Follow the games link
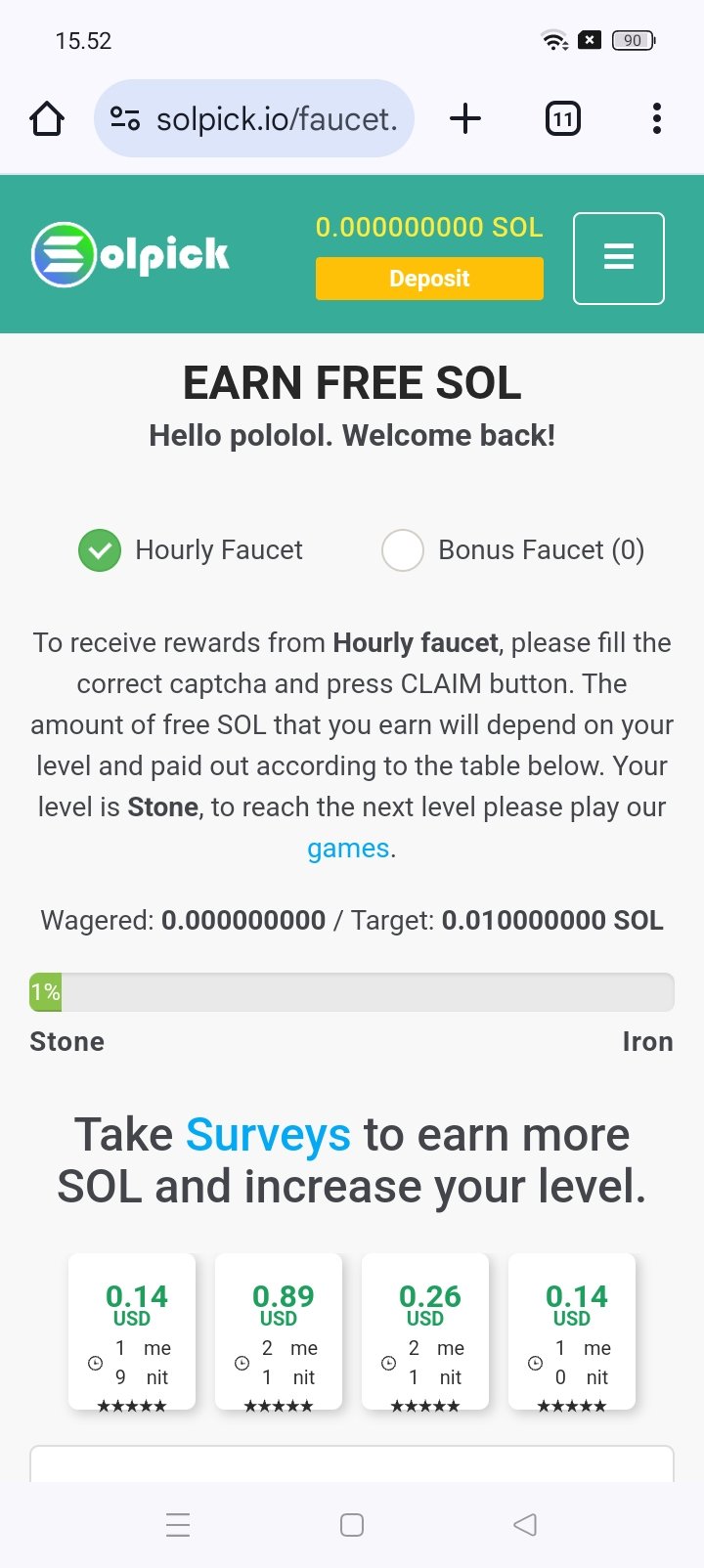The image size is (704, 1568). 348,849
